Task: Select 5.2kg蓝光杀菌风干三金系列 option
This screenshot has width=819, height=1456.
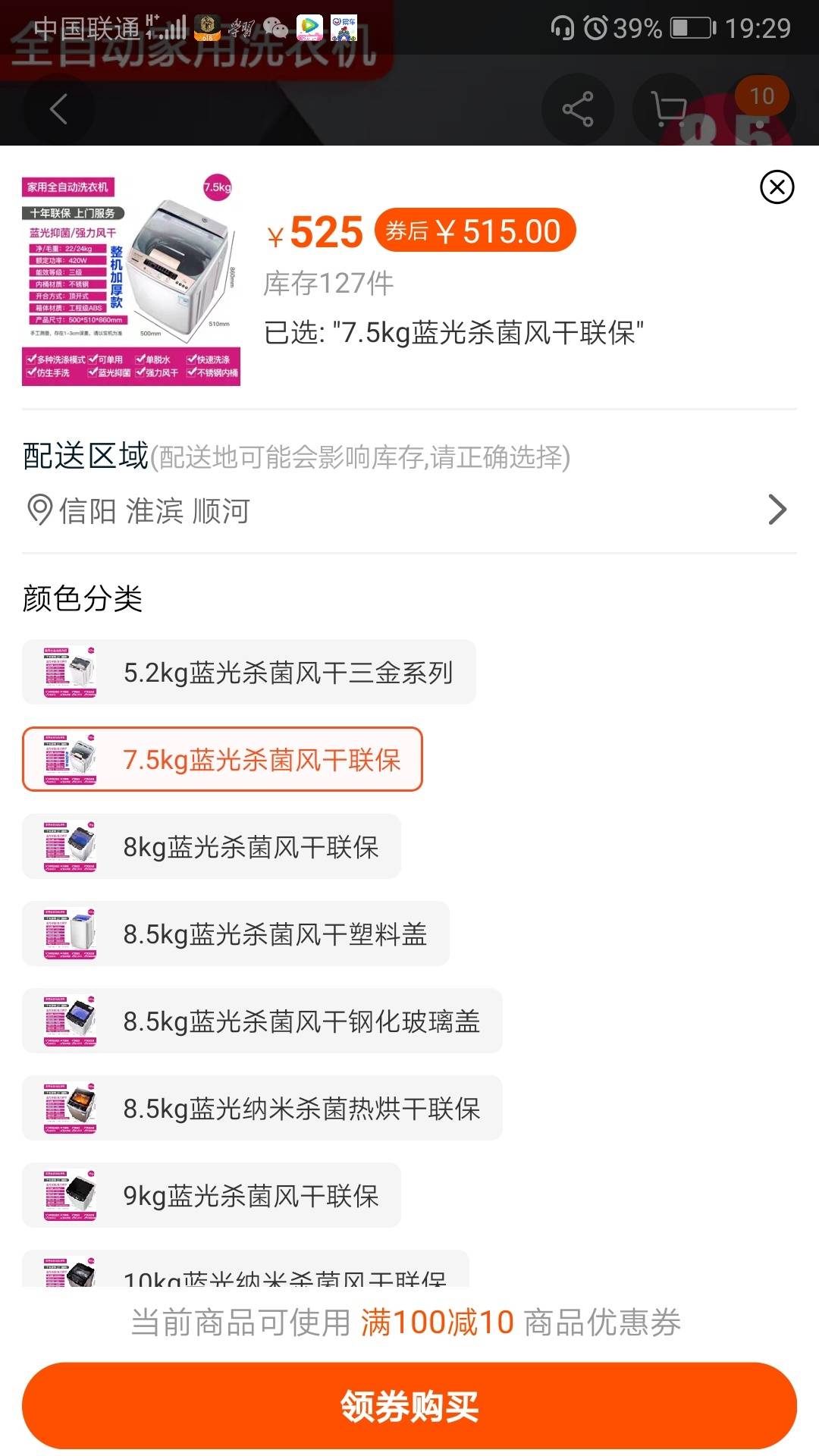Action: click(249, 672)
